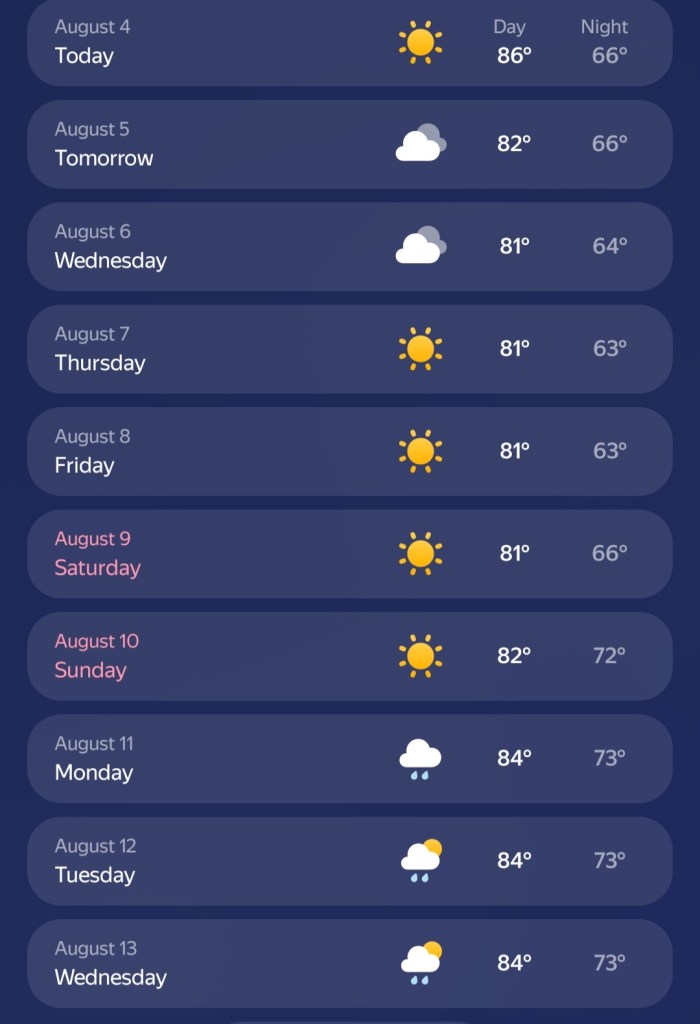The width and height of the screenshot is (700, 1024).
Task: View Tuesday August 12 forecast
Action: (x=349, y=861)
